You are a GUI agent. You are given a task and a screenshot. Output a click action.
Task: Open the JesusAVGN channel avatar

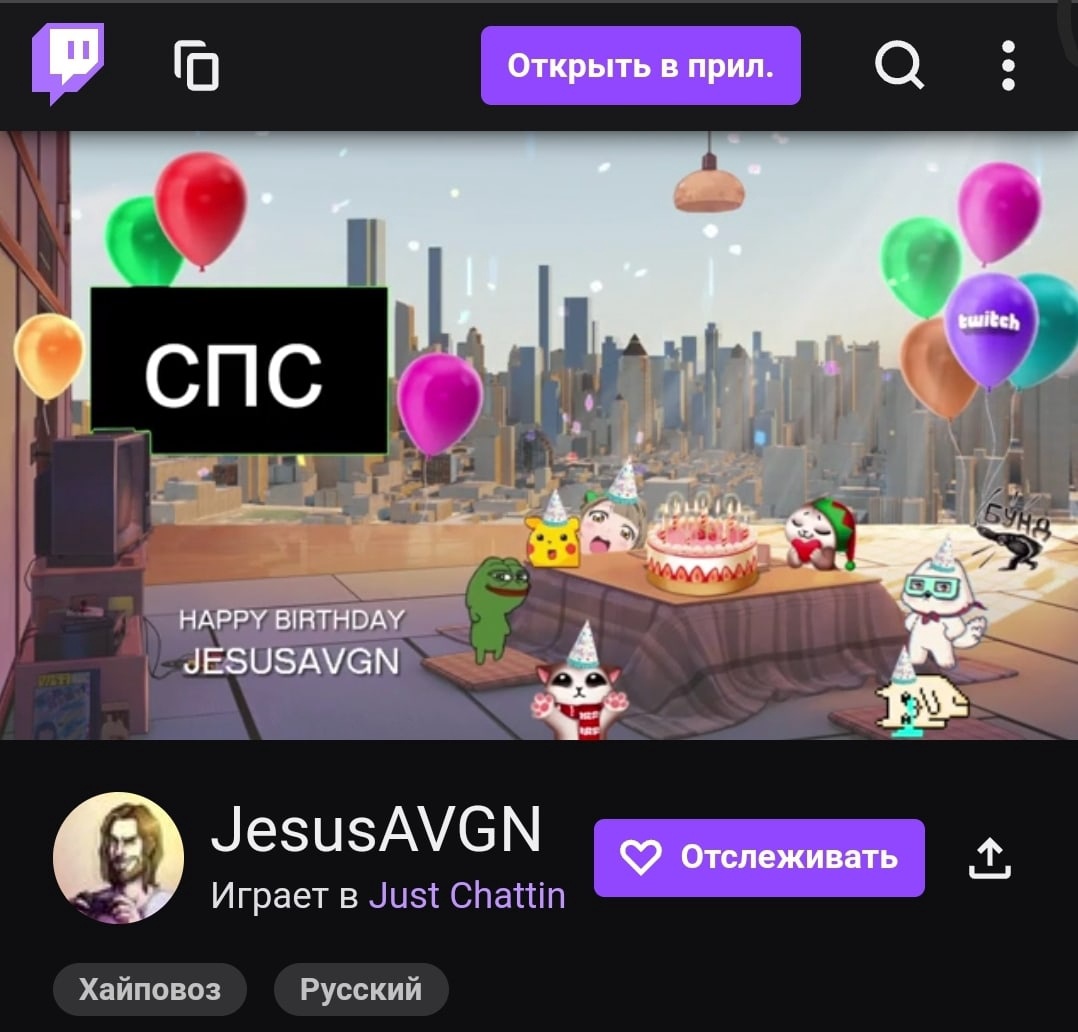118,857
